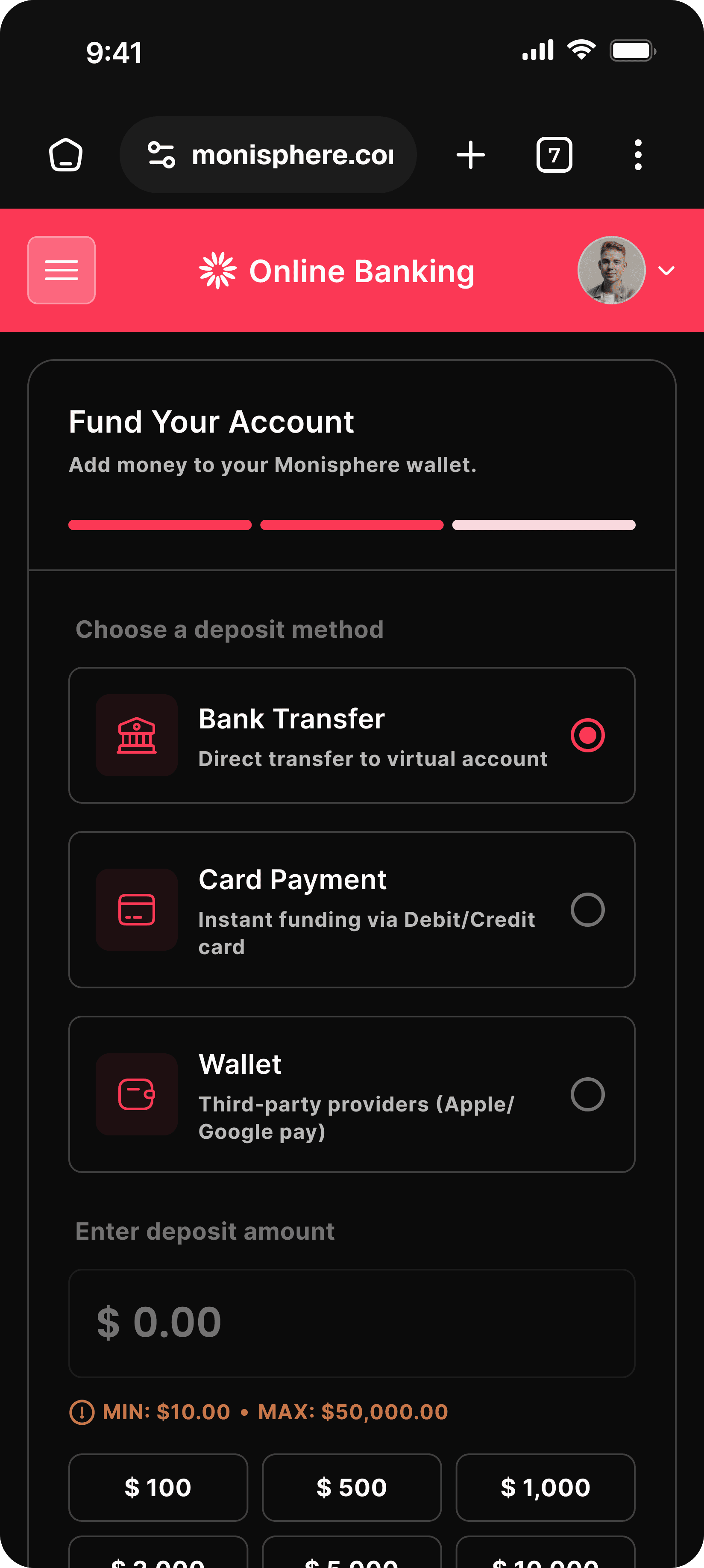The width and height of the screenshot is (704, 1568).
Task: Choose the $ 500 quick amount
Action: point(352,1487)
